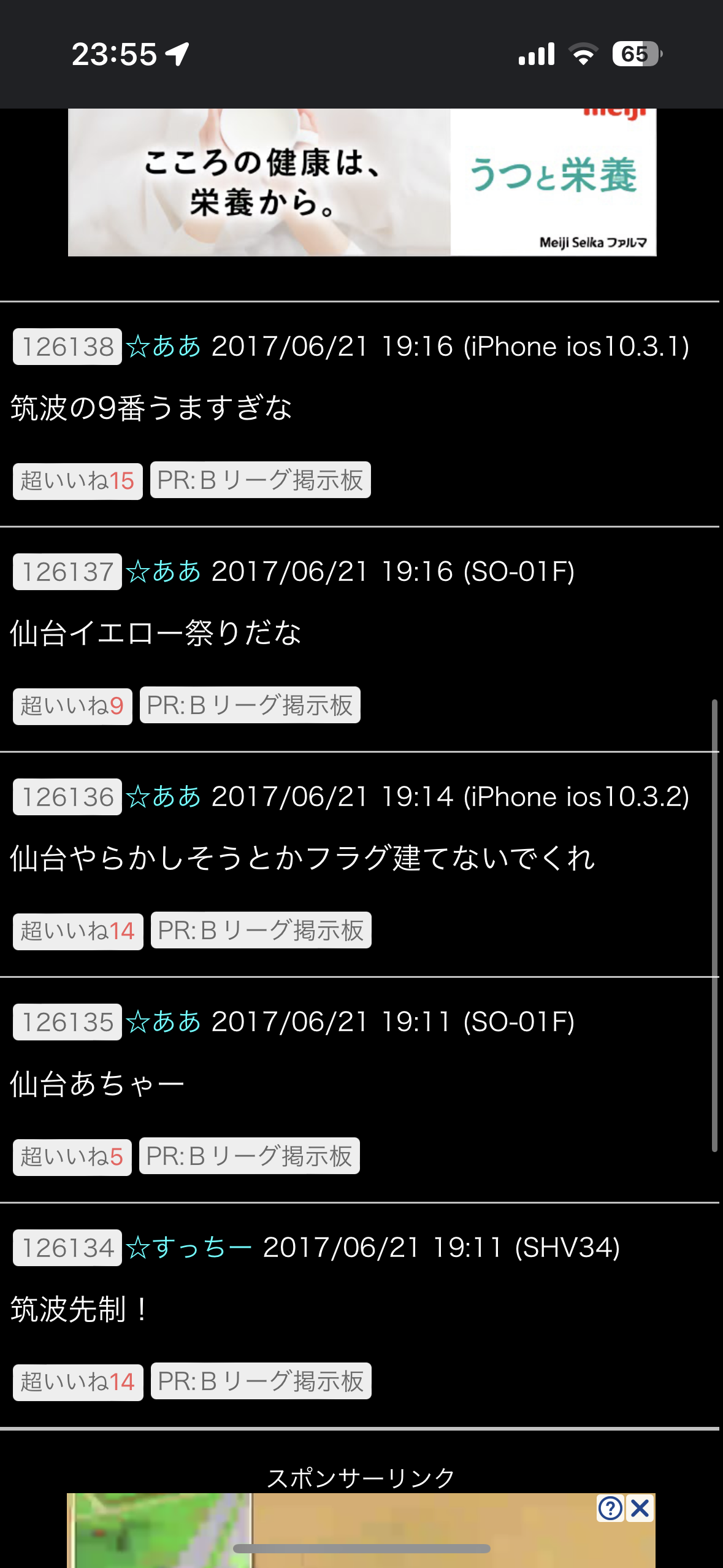Open PR:Bリーグ掲示板 under post 126138
Screen dimensions: 723x1568
(x=261, y=480)
